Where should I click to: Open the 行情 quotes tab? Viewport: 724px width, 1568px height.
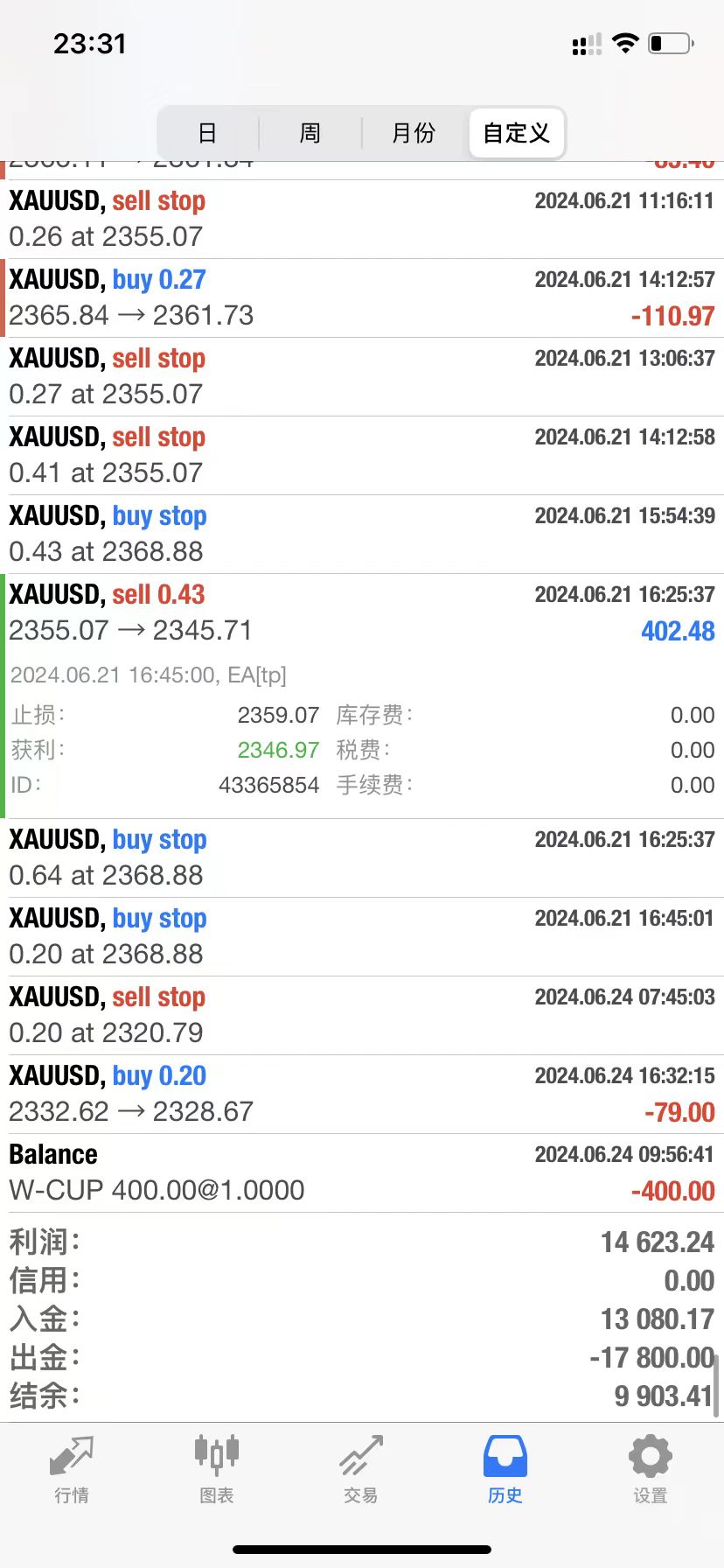[x=72, y=1470]
